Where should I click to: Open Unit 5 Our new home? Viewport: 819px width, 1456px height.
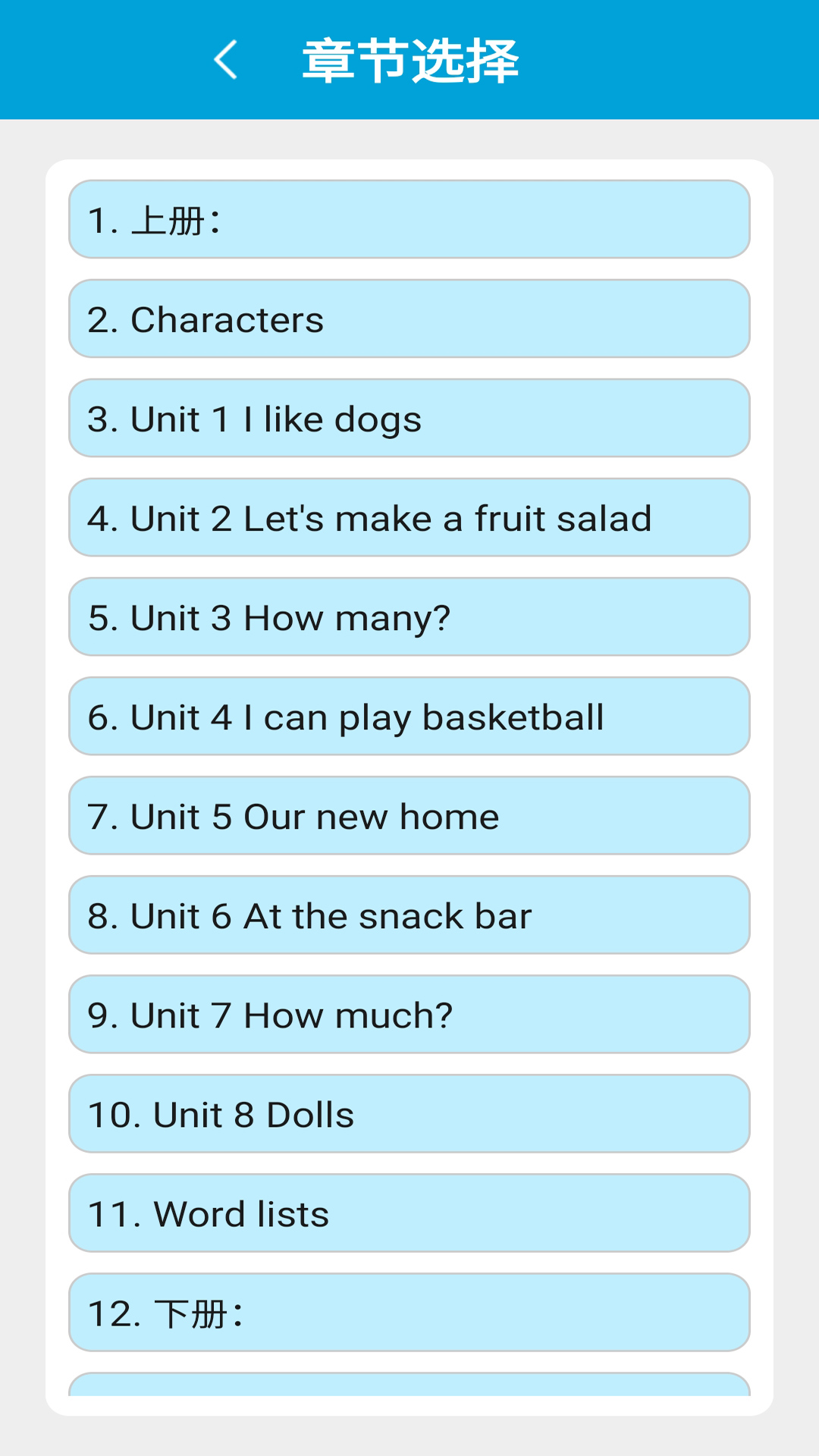[x=409, y=816]
